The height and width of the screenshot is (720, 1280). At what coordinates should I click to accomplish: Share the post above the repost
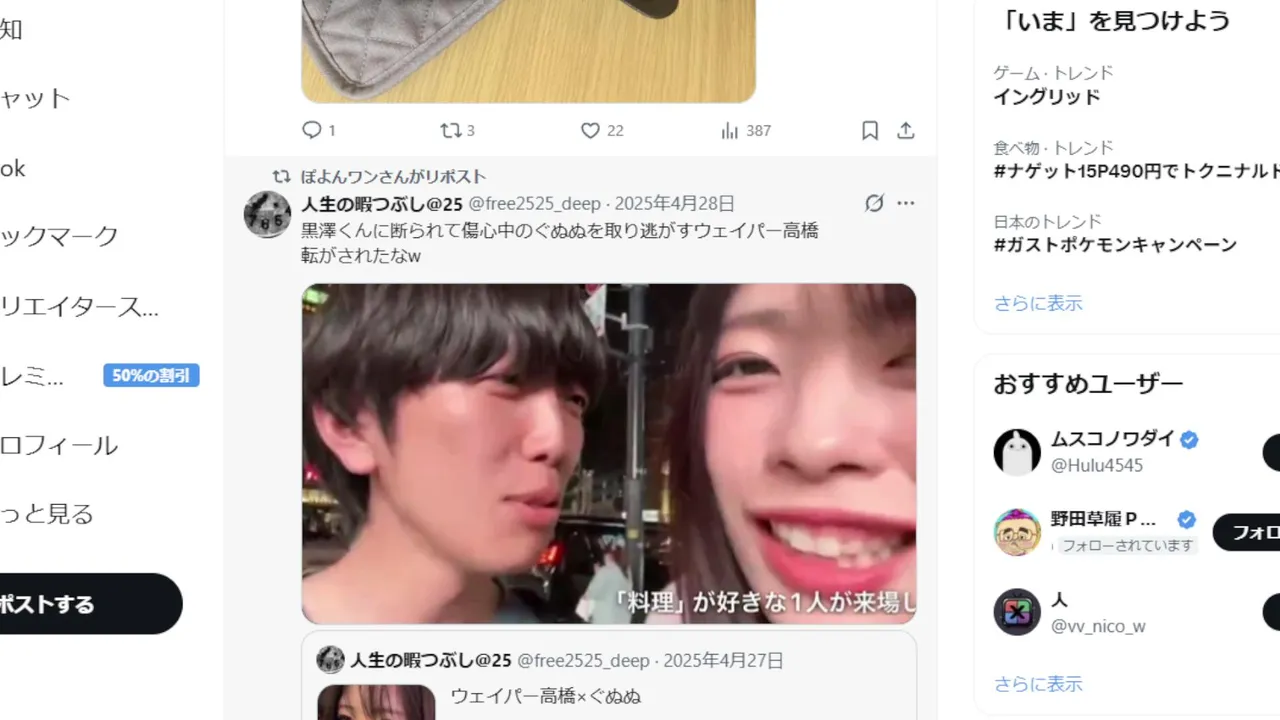[906, 130]
